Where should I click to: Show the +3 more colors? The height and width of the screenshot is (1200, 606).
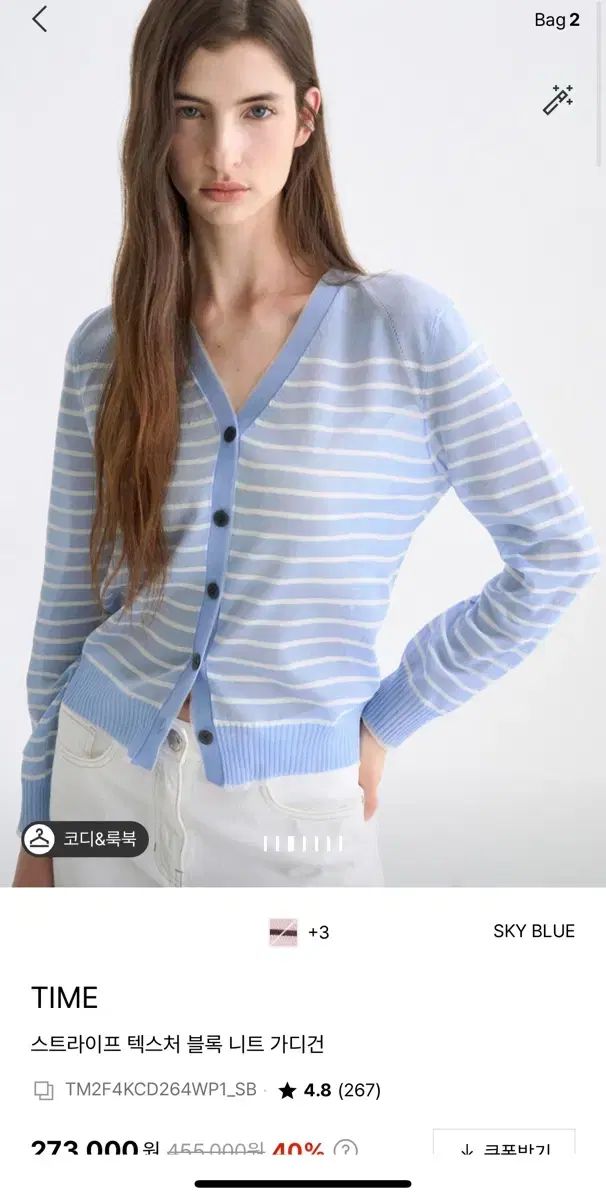(x=318, y=932)
